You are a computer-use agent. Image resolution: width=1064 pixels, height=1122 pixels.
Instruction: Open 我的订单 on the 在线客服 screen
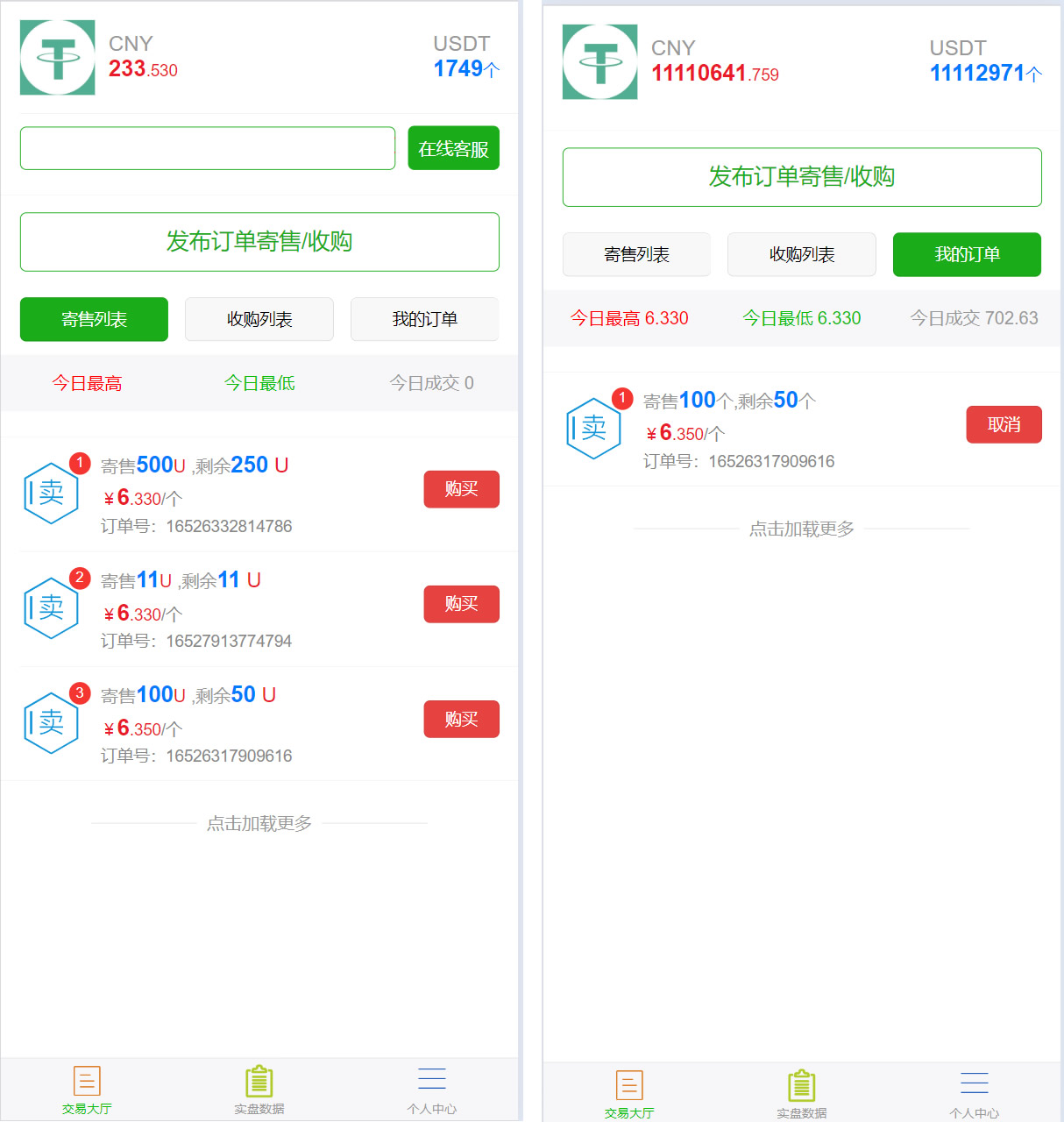coord(424,319)
